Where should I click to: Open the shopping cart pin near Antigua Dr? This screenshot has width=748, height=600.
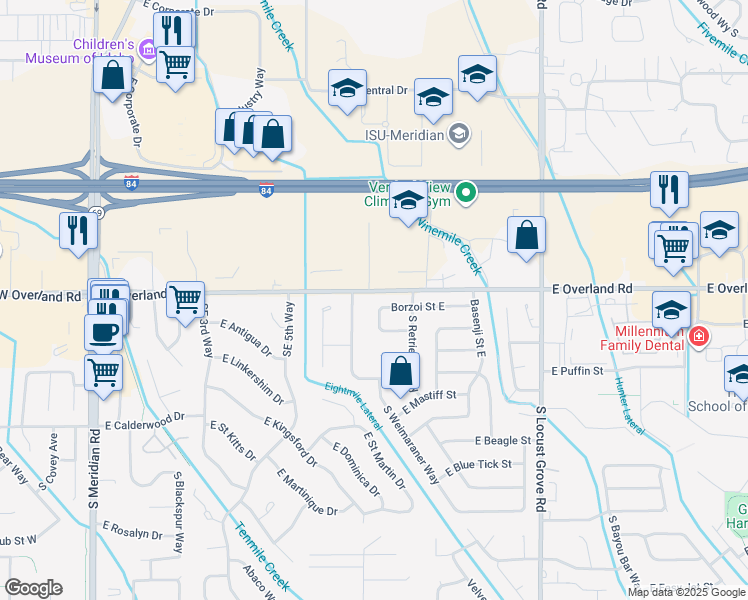pyautogui.click(x=185, y=299)
